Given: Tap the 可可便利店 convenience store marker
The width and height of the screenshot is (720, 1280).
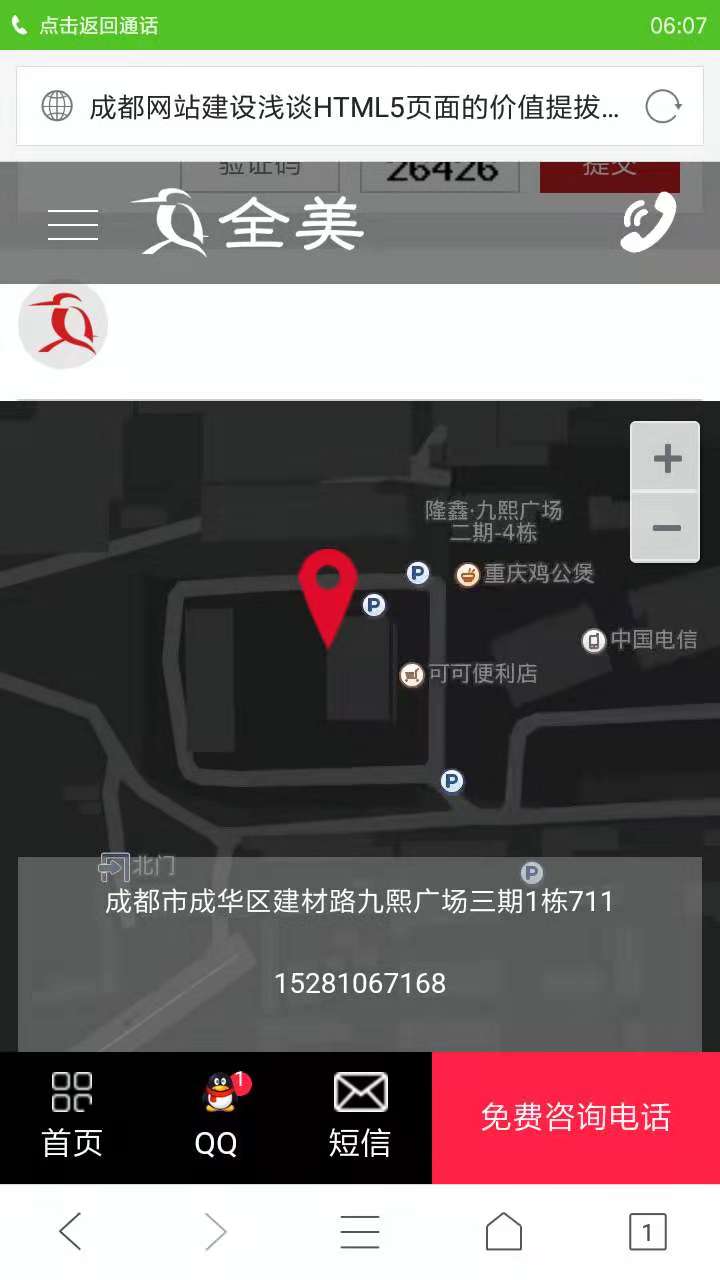Looking at the screenshot, I should pos(413,674).
